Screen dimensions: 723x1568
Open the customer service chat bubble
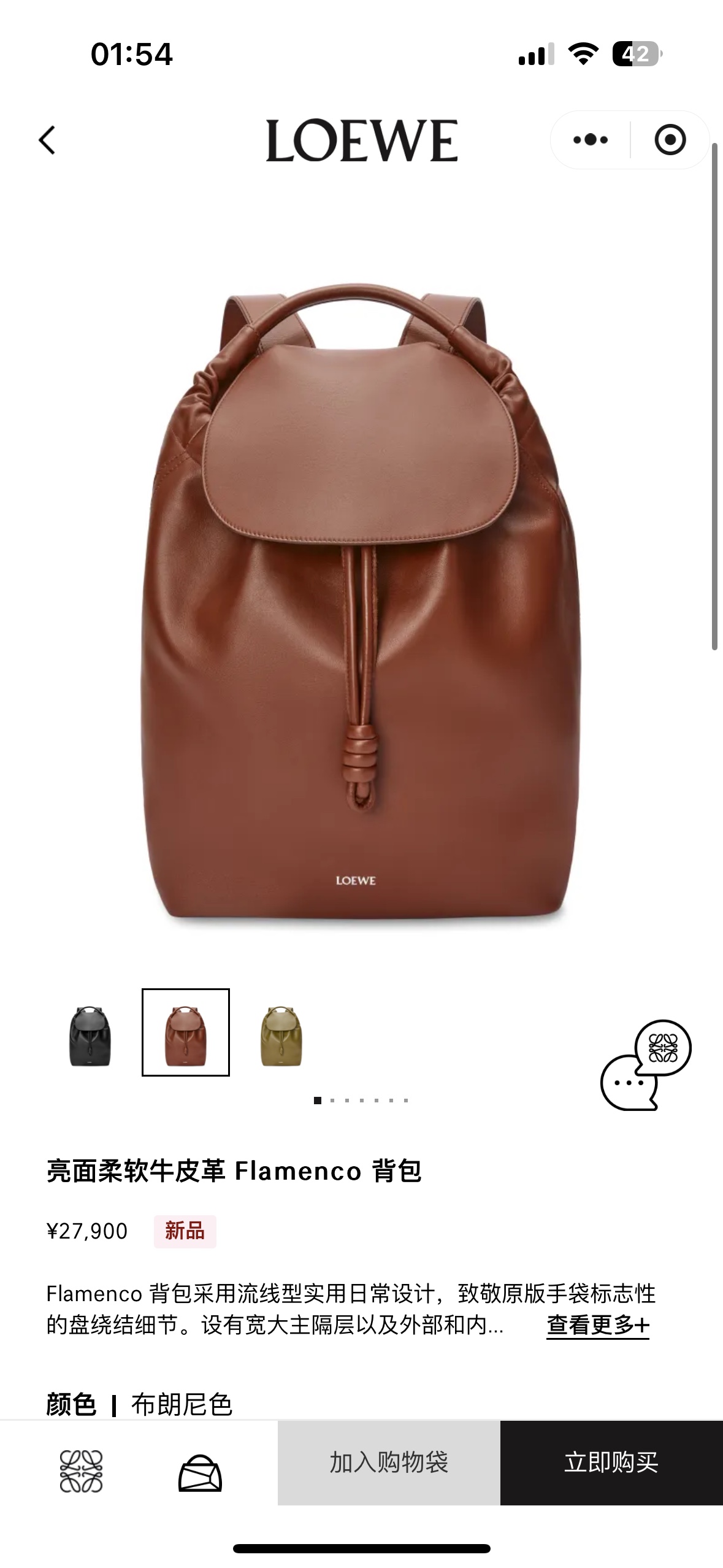tap(645, 1065)
